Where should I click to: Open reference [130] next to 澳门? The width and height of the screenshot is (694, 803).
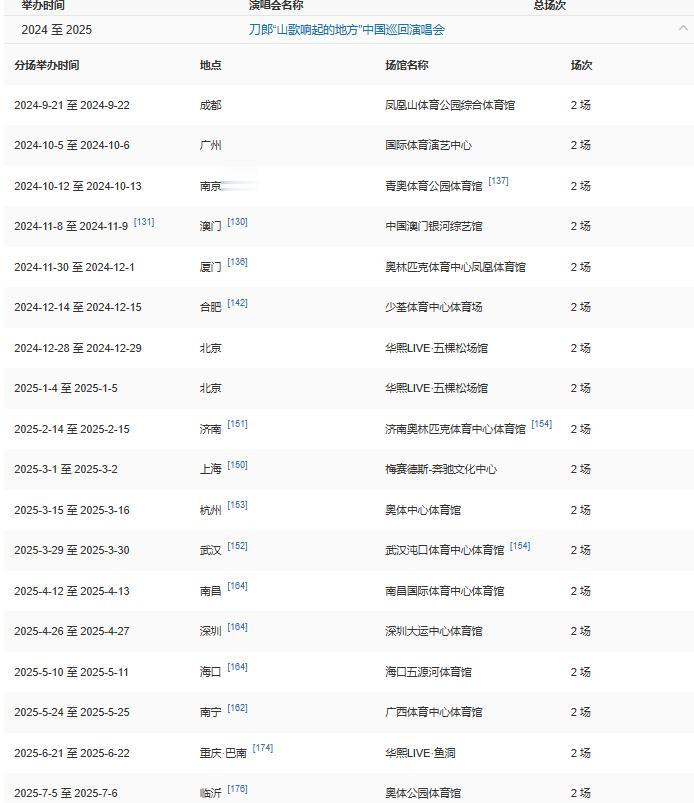(x=237, y=222)
